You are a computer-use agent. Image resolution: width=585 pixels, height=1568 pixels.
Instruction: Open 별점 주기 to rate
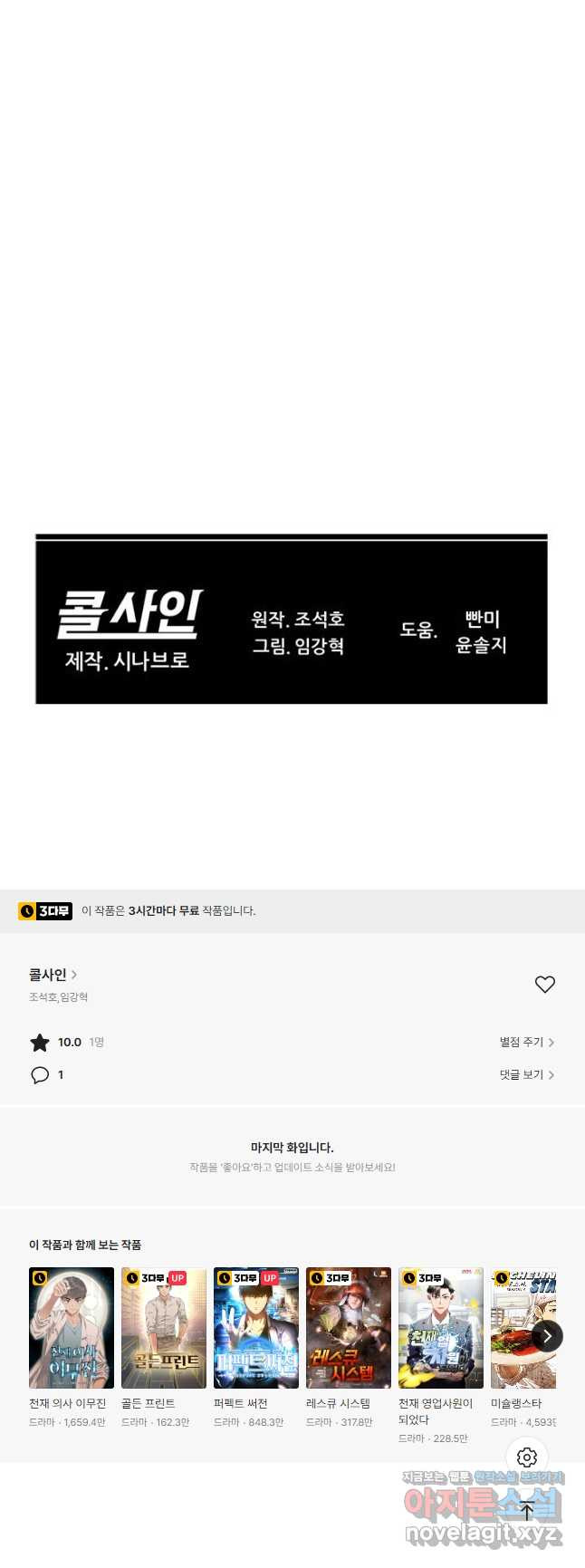[x=526, y=1043]
